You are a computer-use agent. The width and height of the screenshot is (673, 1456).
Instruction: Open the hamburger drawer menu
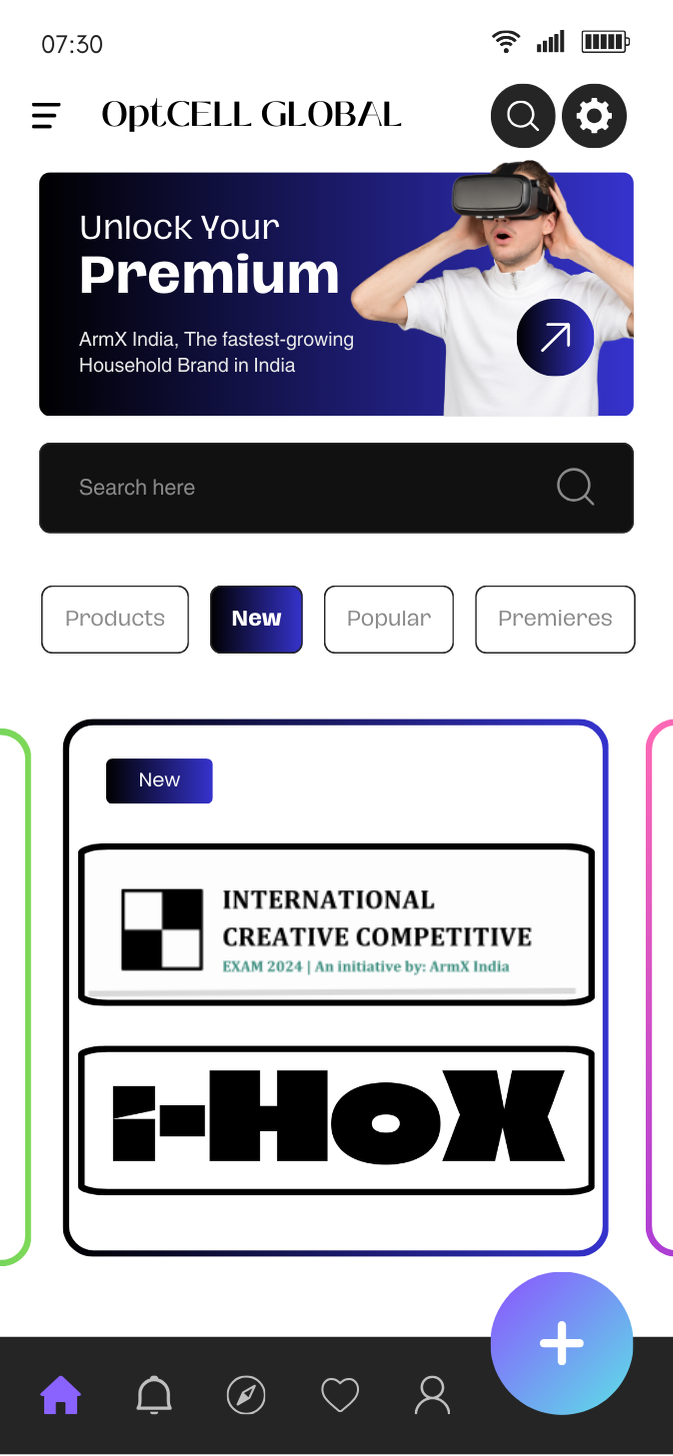(x=46, y=116)
